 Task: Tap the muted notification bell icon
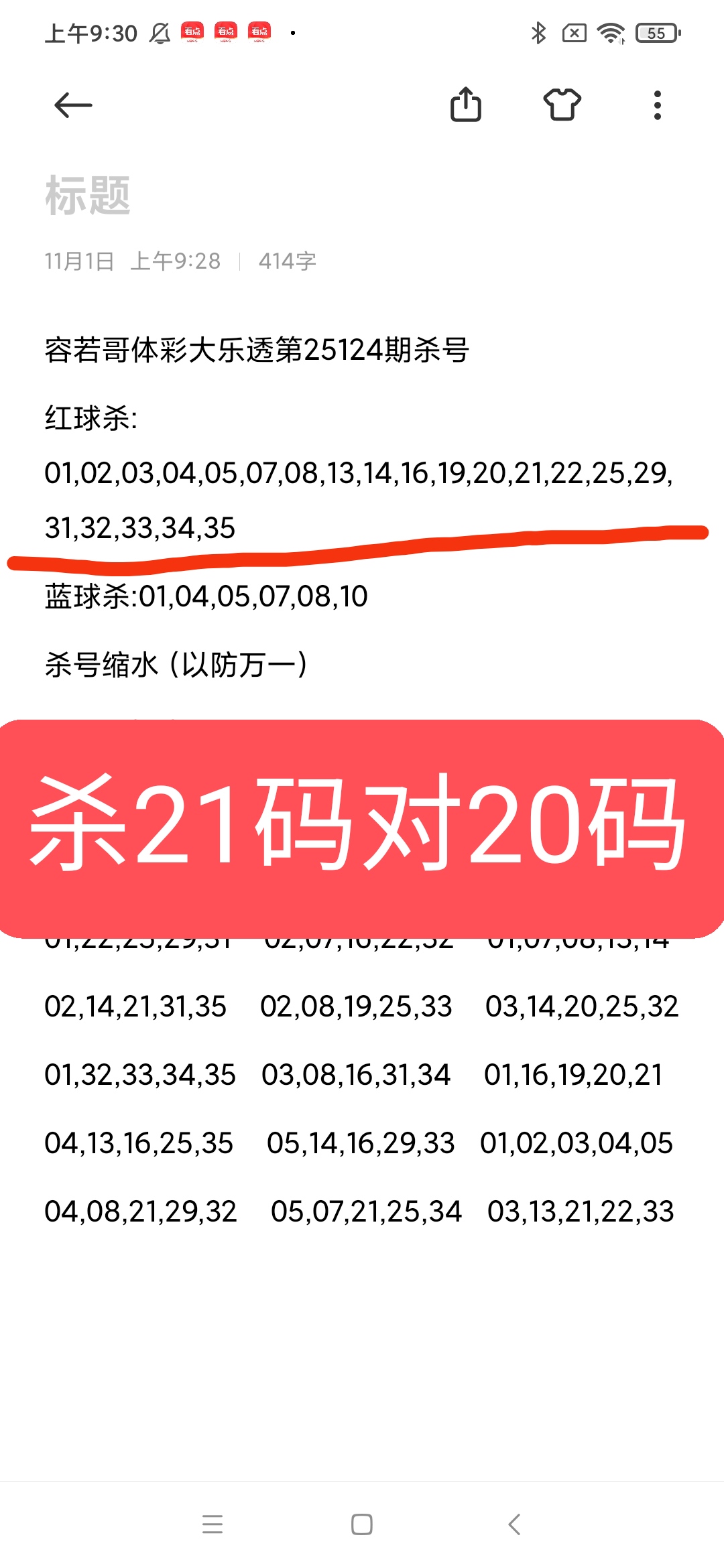[x=159, y=31]
